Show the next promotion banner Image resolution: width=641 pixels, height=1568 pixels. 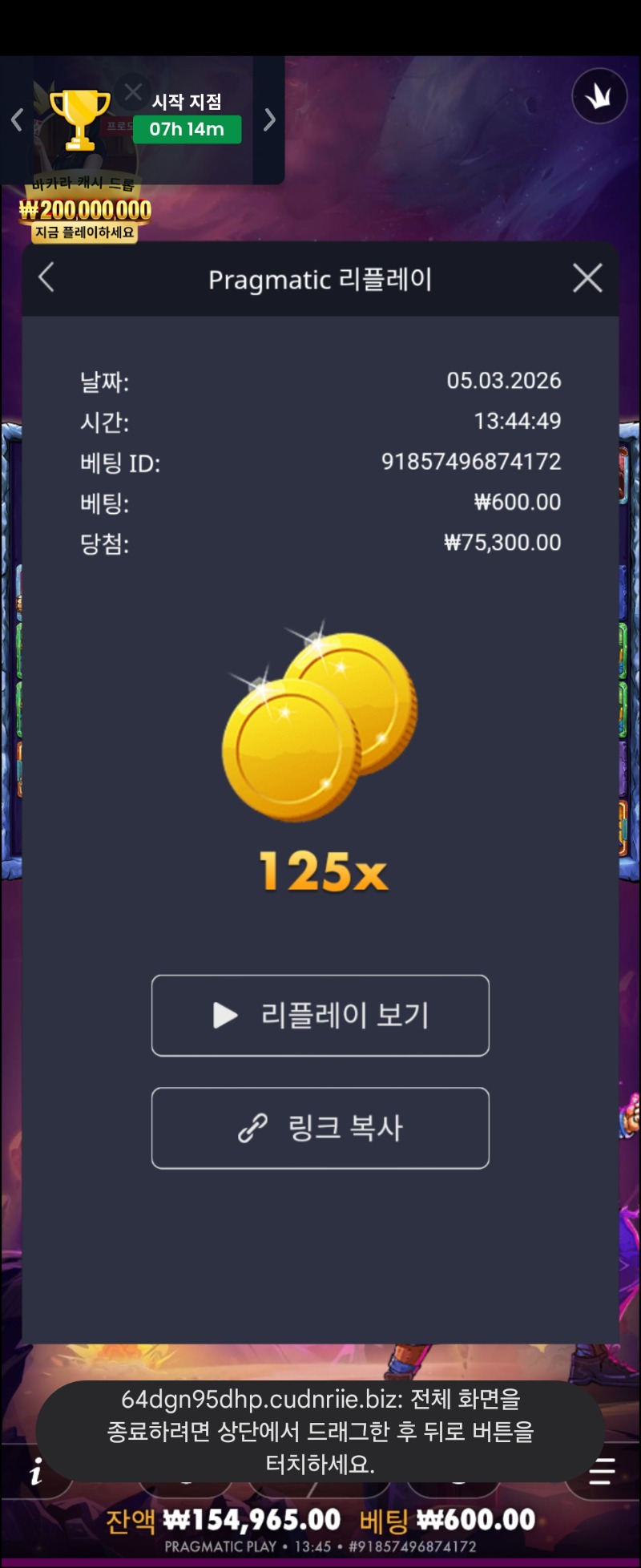click(x=269, y=120)
